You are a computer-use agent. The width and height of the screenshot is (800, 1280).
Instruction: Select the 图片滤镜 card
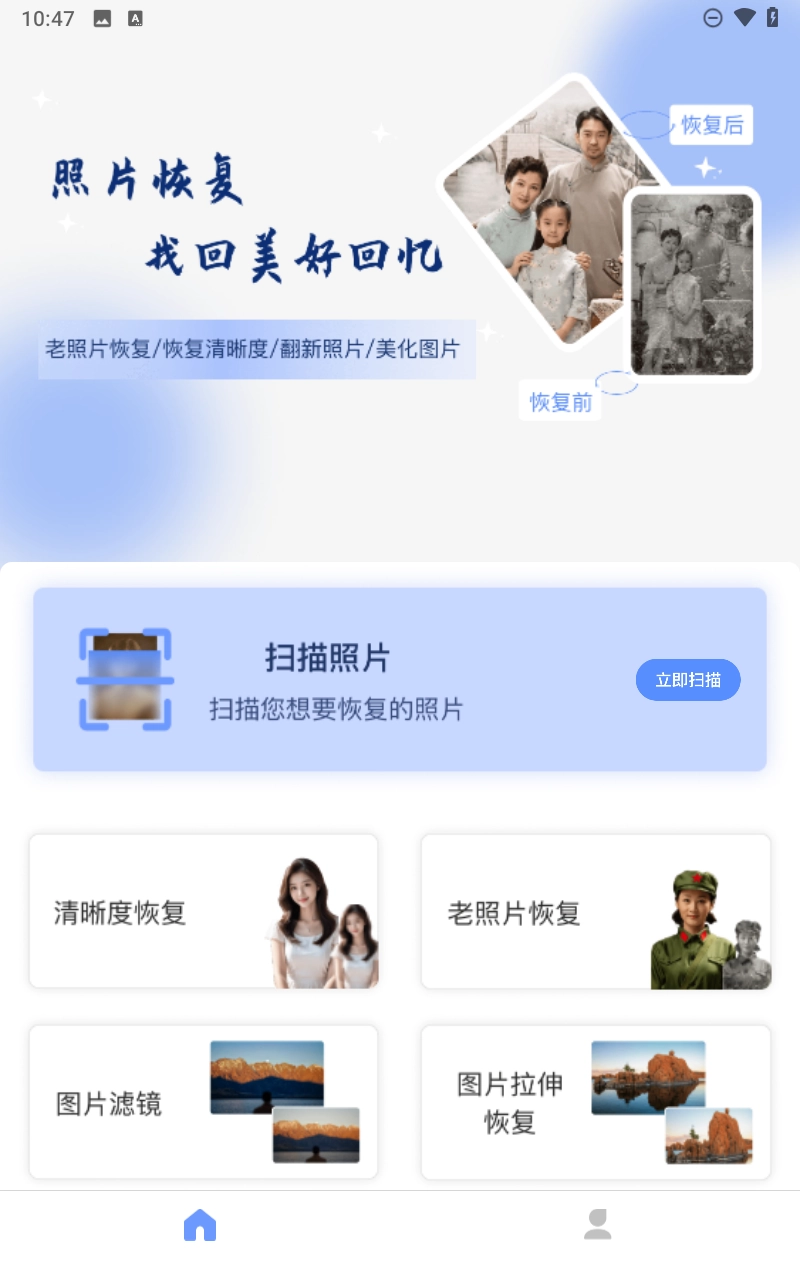tap(203, 1102)
